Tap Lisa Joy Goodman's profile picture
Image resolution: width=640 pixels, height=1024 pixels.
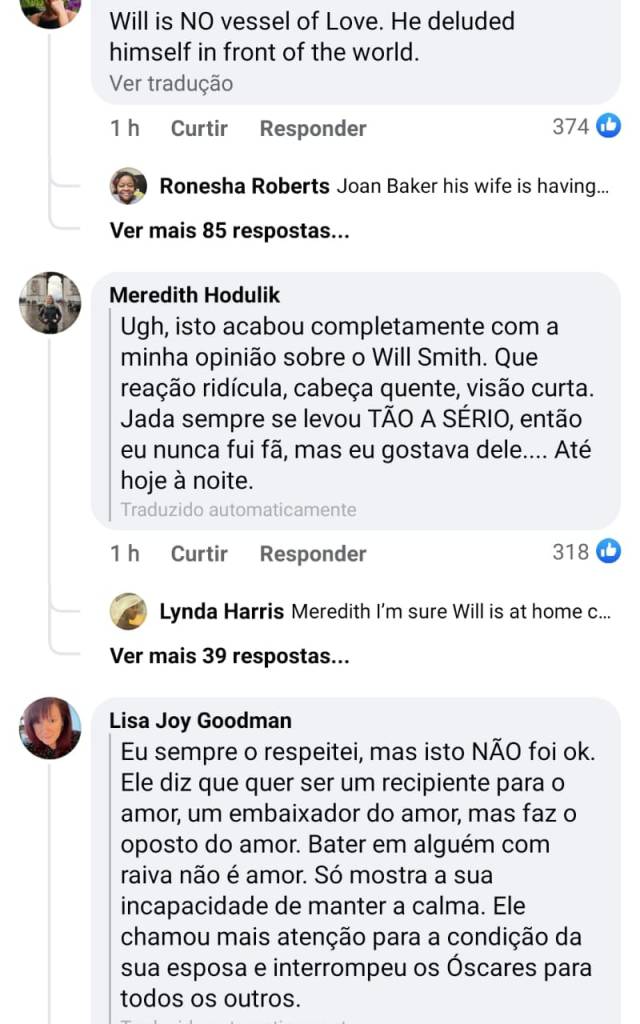point(50,728)
